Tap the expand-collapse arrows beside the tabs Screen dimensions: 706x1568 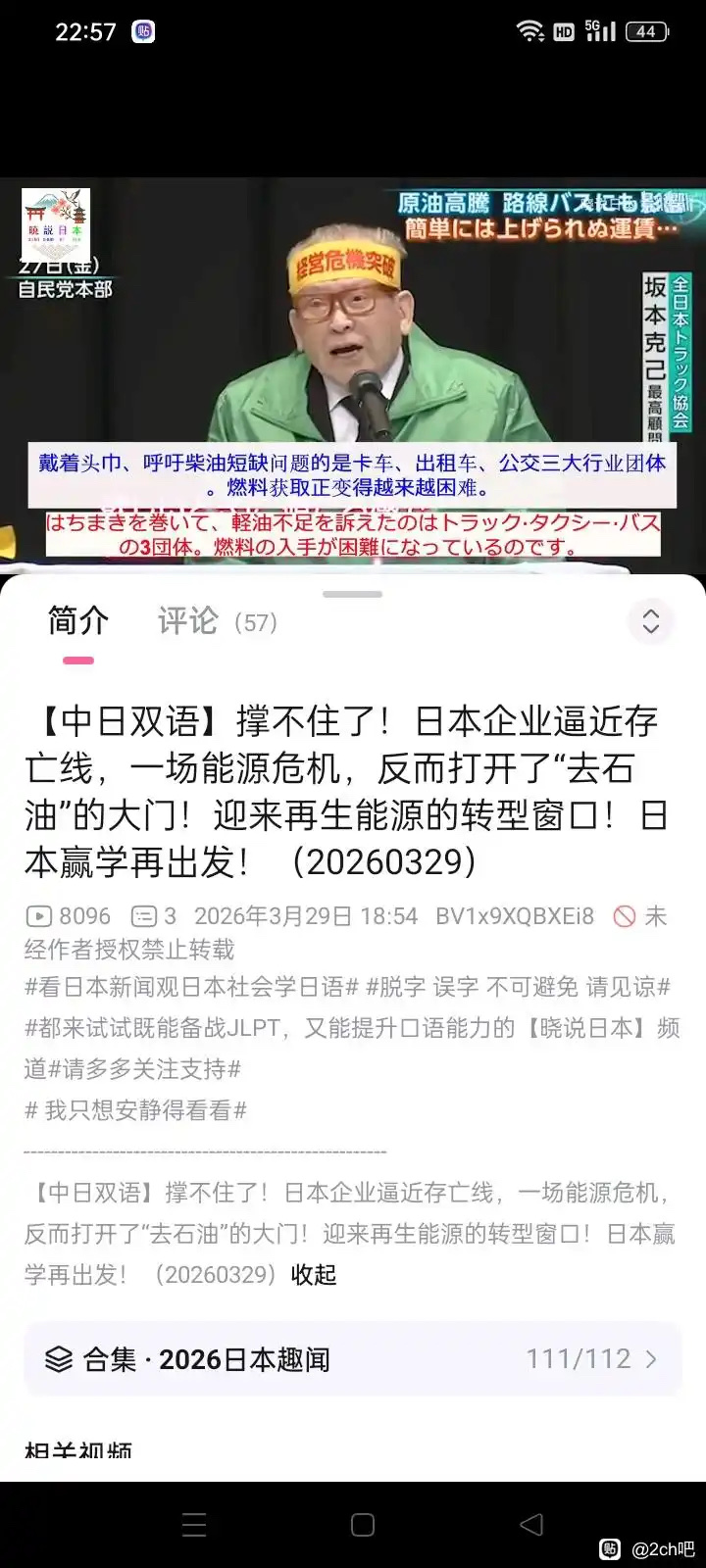tap(650, 621)
